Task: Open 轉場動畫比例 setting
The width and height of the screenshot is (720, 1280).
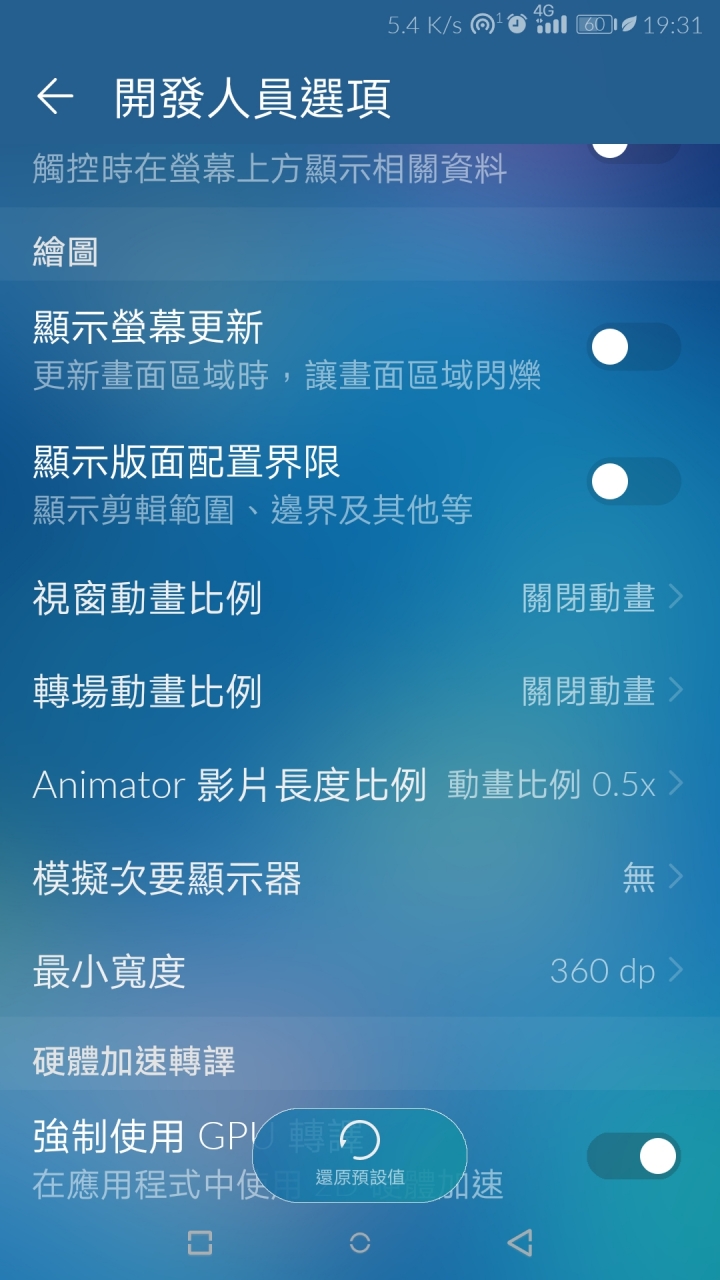Action: pos(360,691)
